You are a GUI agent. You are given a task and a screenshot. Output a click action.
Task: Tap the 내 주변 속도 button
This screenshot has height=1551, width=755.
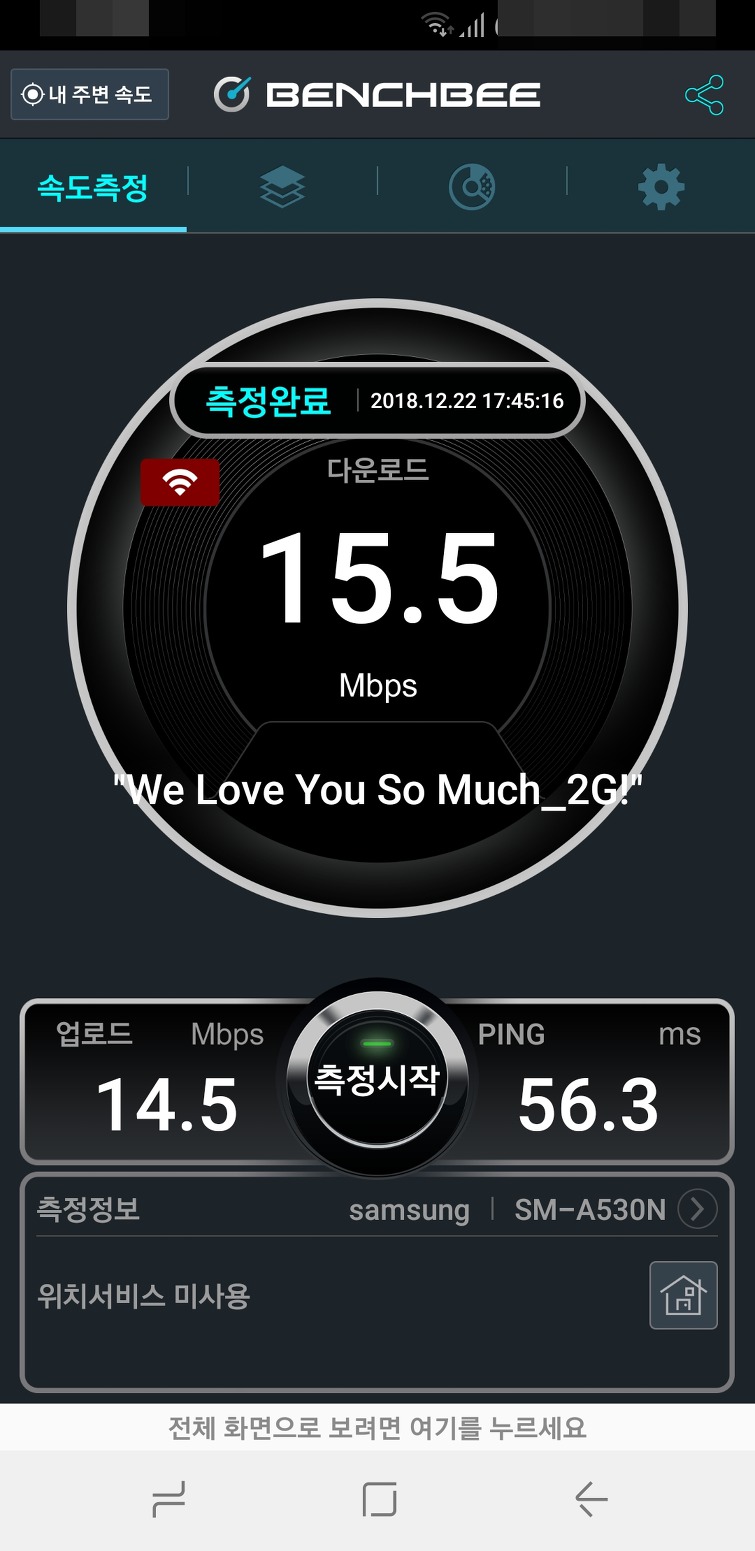pos(90,95)
